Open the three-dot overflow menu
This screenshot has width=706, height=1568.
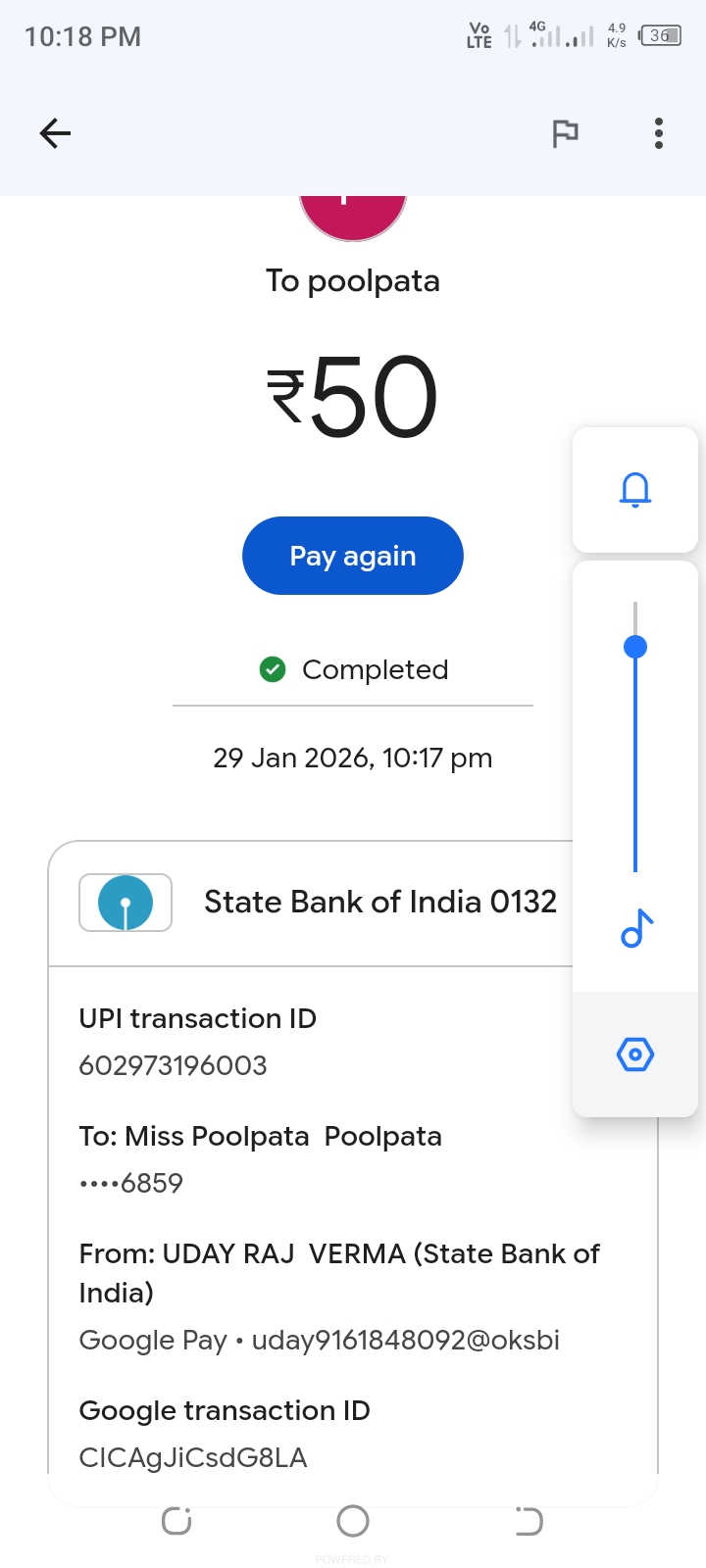point(659,133)
